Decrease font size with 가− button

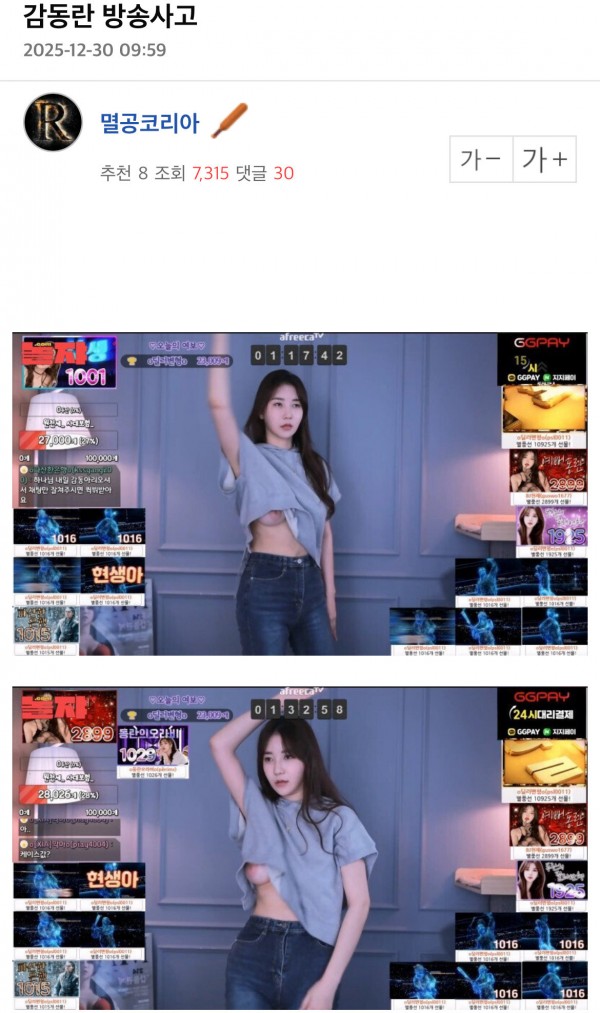[481, 158]
